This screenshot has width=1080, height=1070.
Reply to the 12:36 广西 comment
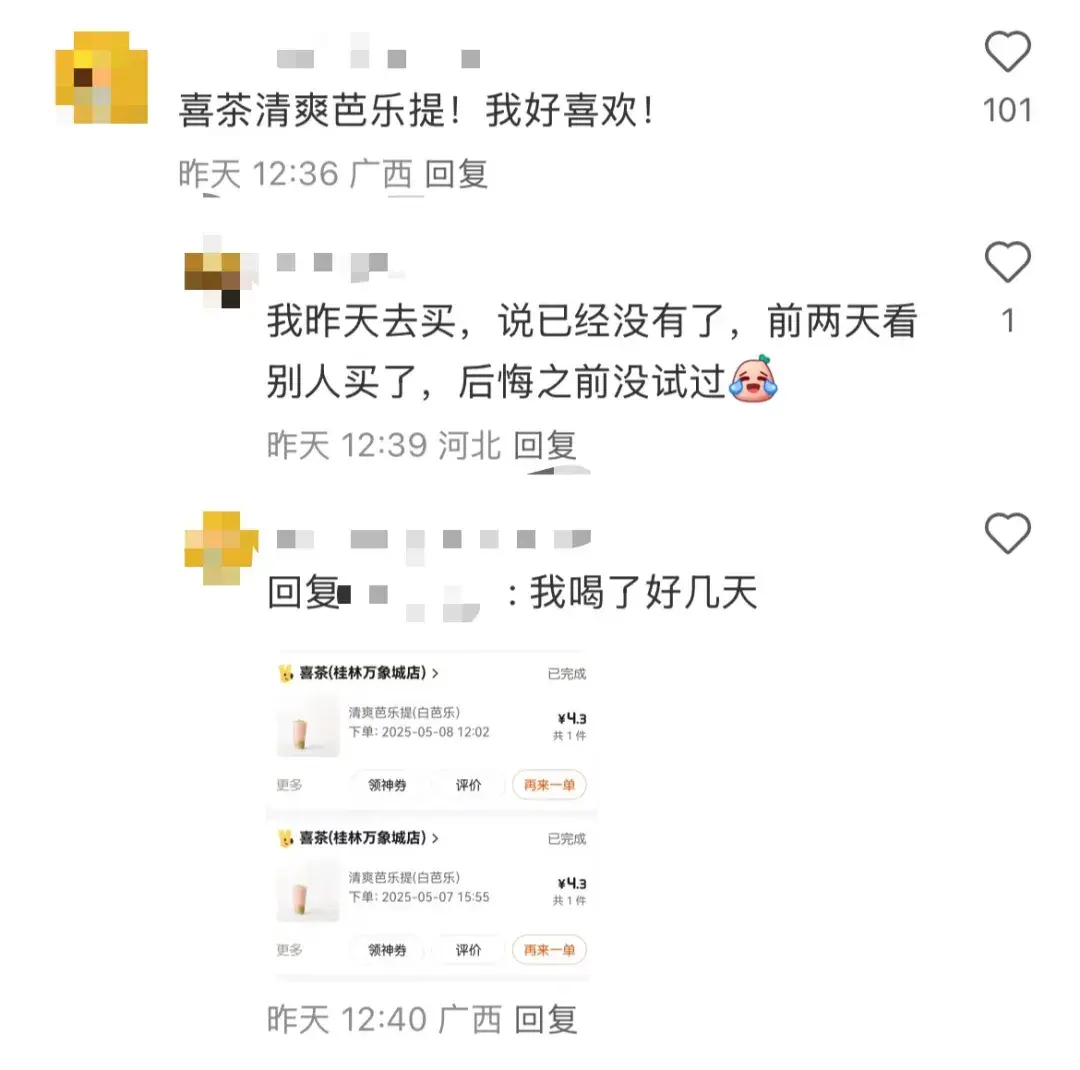click(x=456, y=175)
